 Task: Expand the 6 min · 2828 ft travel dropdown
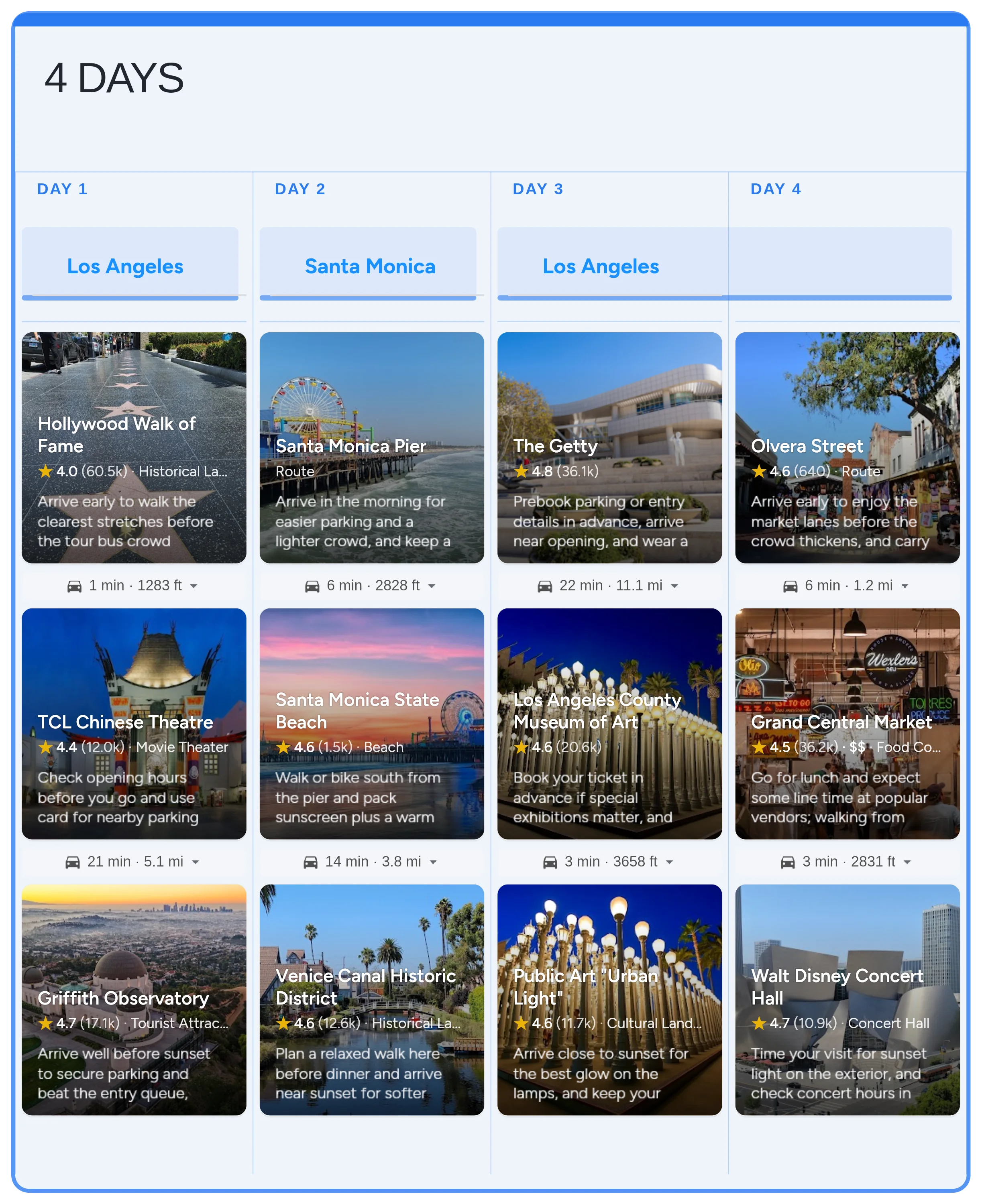(371, 586)
